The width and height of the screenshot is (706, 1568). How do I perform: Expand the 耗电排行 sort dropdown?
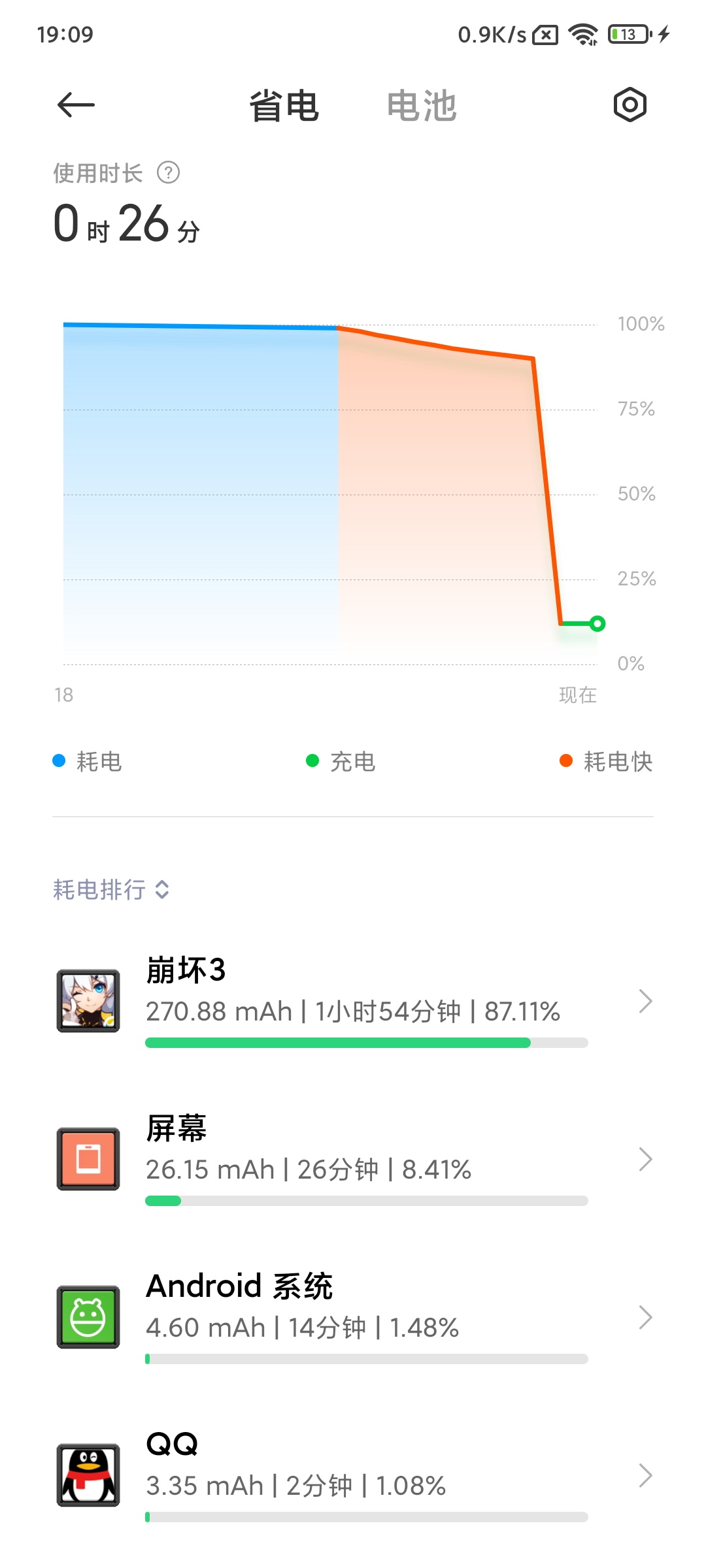(111, 890)
